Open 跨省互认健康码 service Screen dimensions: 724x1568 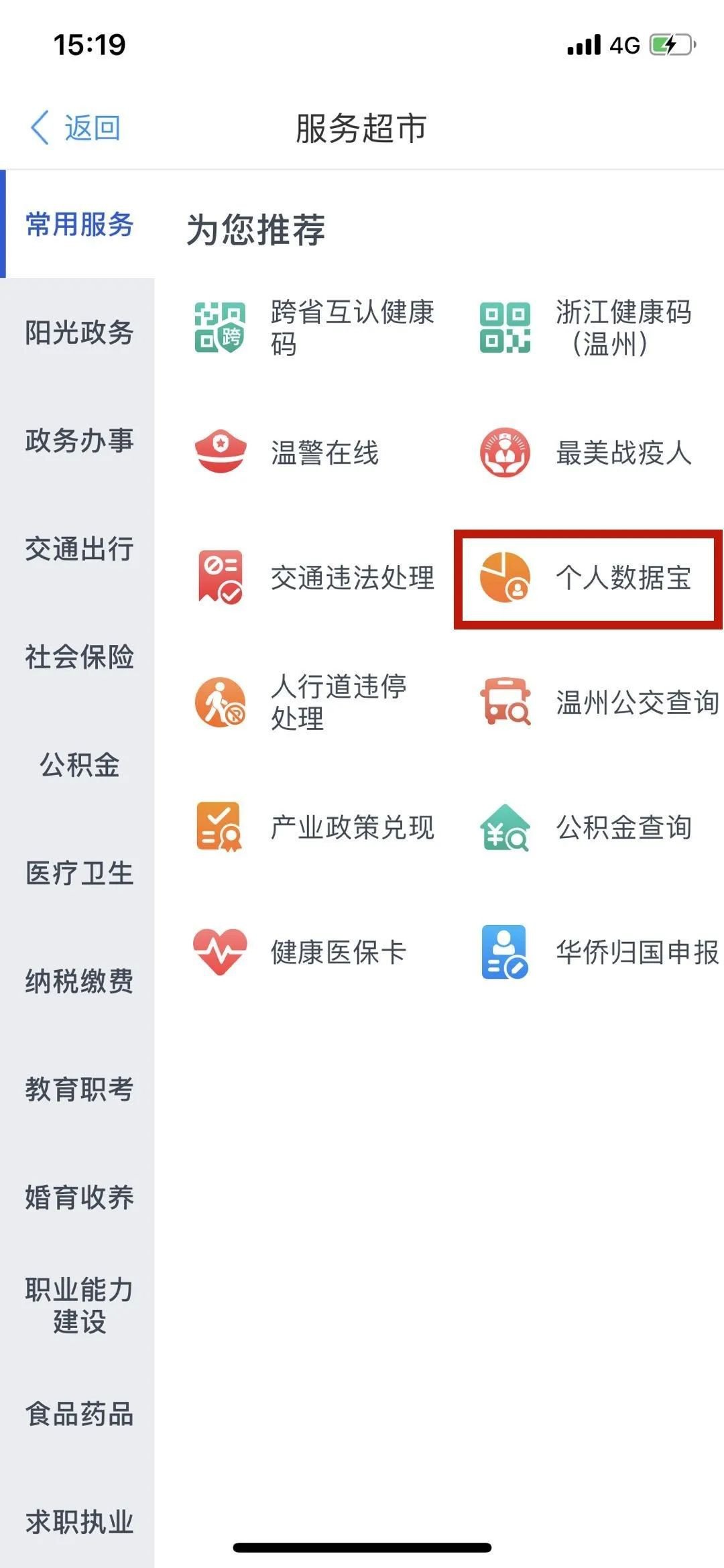click(315, 328)
